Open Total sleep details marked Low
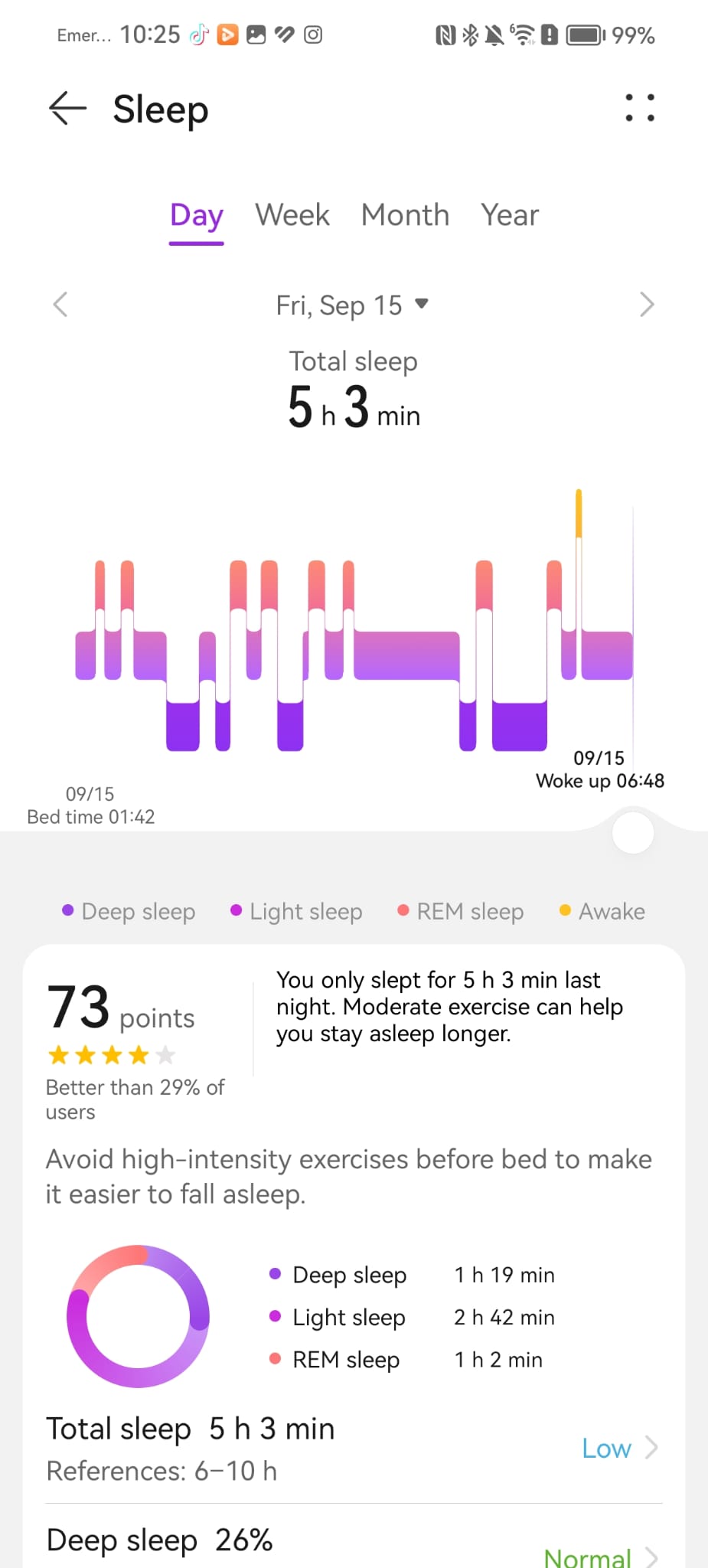Screen dimensions: 708x1568 [x=618, y=1448]
